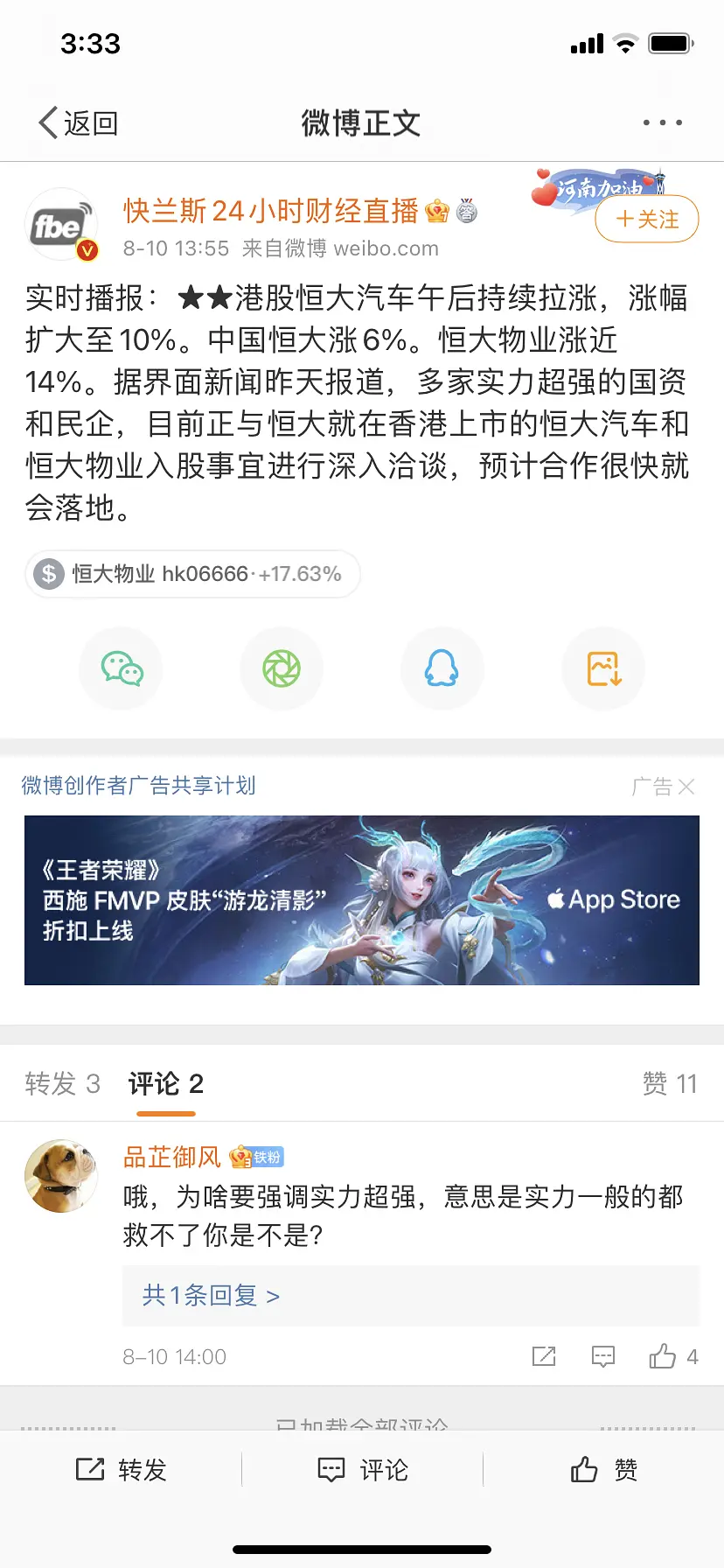Follow the account with +关注

(x=647, y=219)
